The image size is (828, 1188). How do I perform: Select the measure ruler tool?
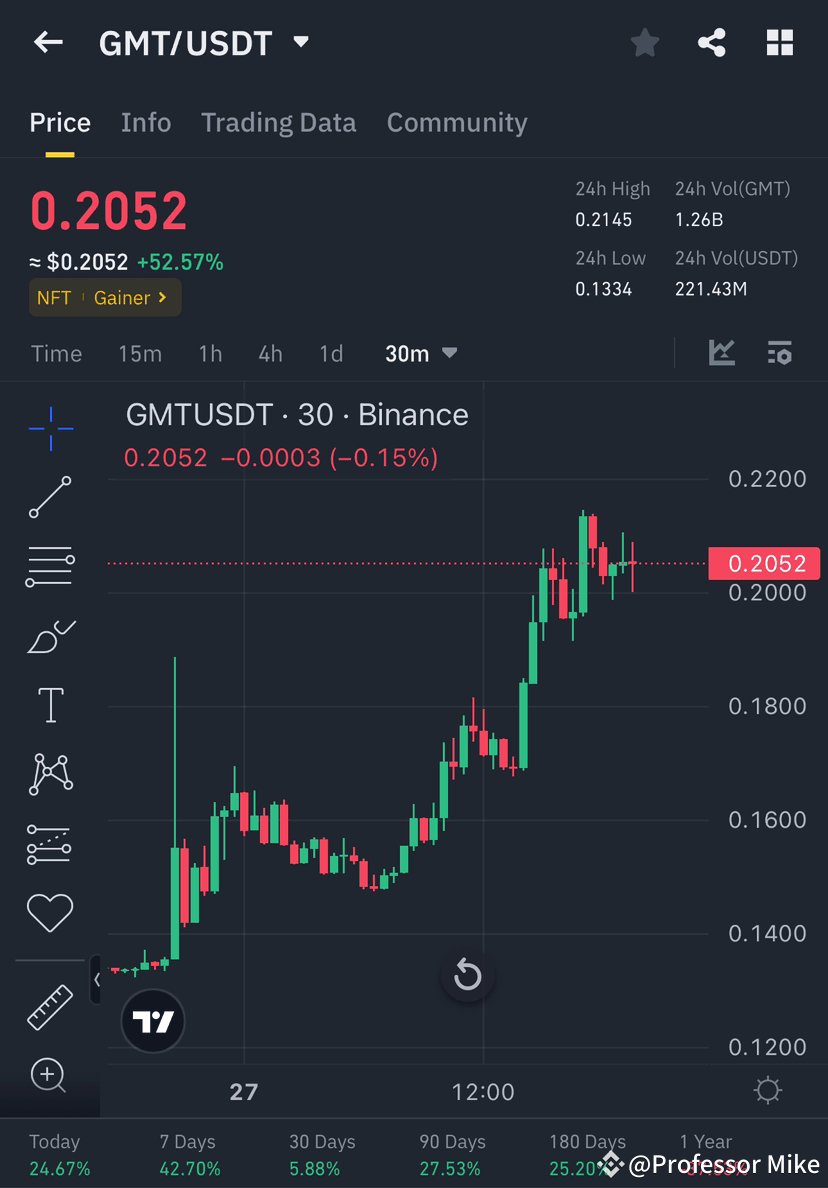50,1007
